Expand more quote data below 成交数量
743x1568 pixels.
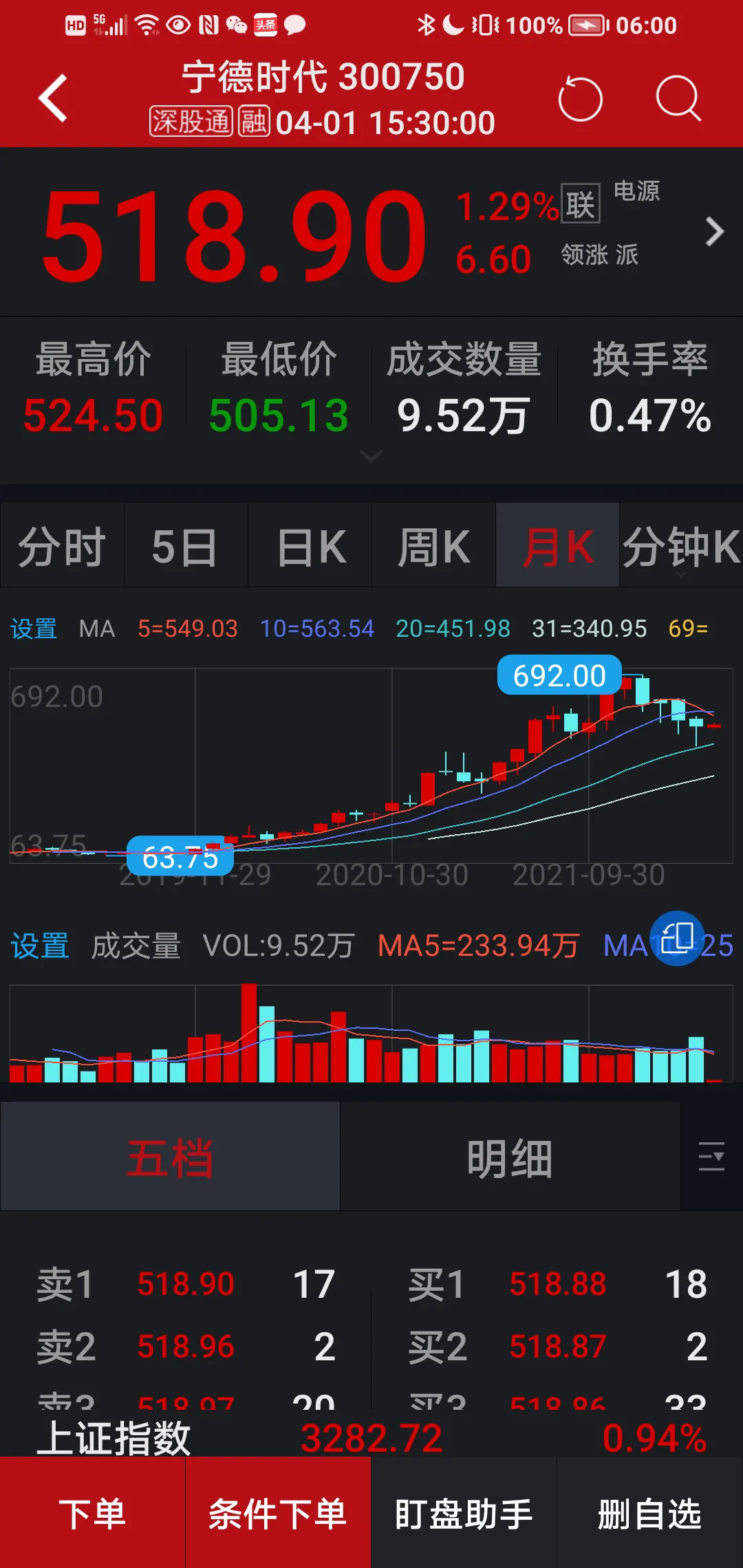(371, 456)
